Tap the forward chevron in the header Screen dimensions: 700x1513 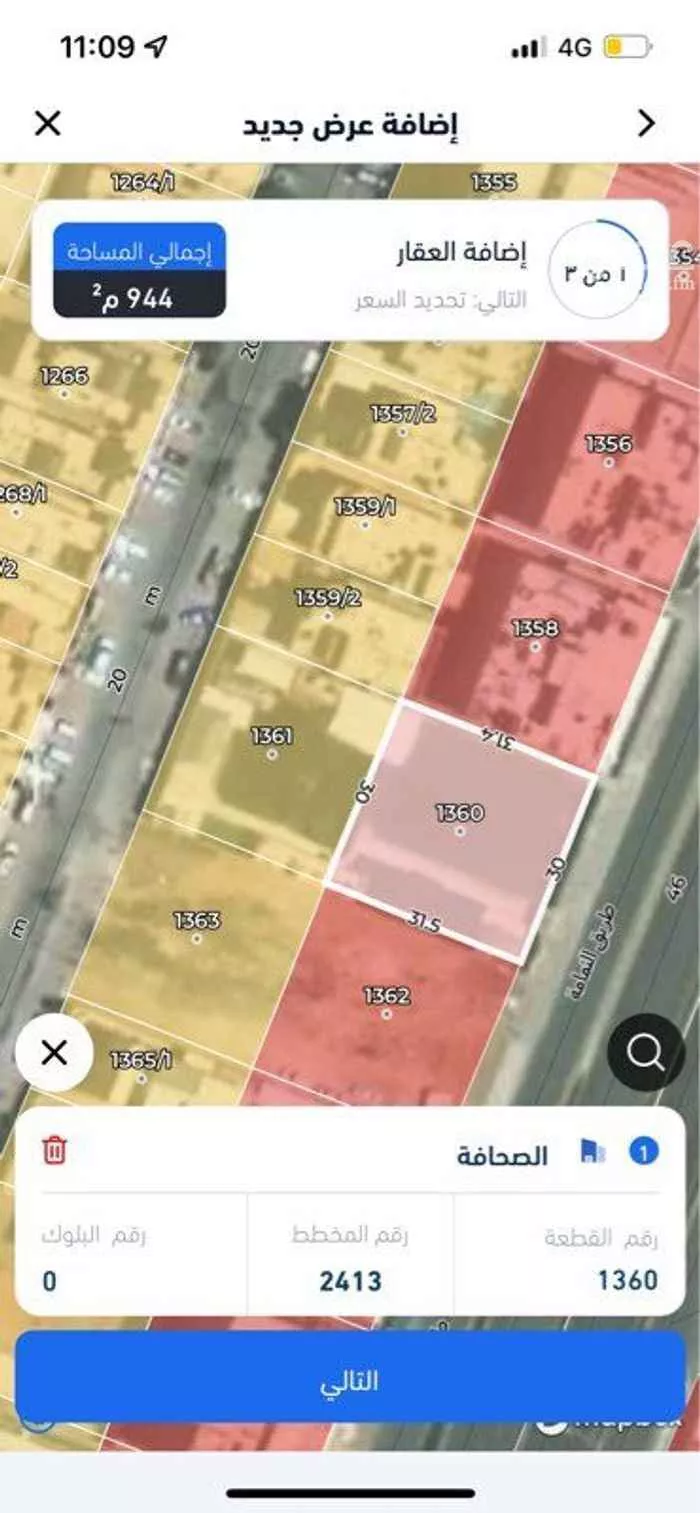click(x=647, y=124)
